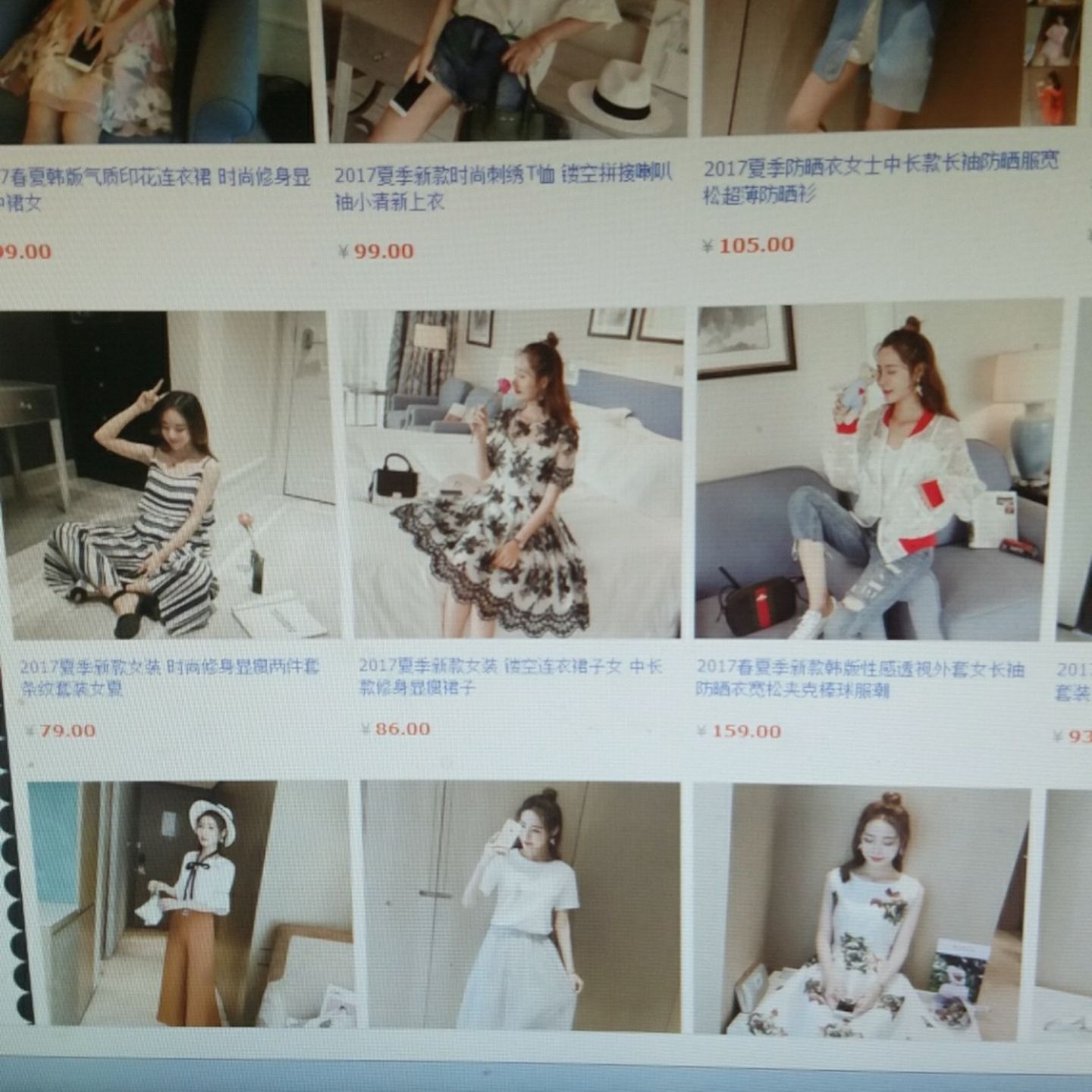Open the 防晒衣女士中长款长袖防晒服 title link

point(880,179)
